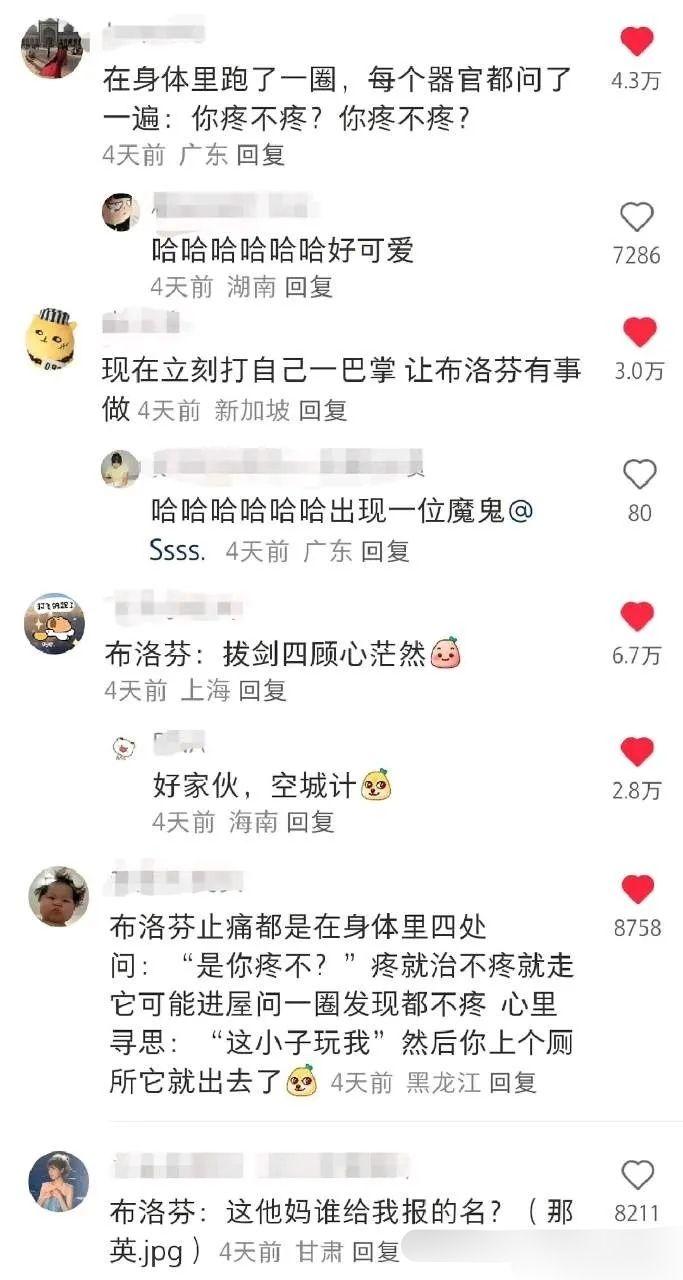
Task: Unlike the "拔剑四顾心茫然" comment
Action: click(x=637, y=617)
